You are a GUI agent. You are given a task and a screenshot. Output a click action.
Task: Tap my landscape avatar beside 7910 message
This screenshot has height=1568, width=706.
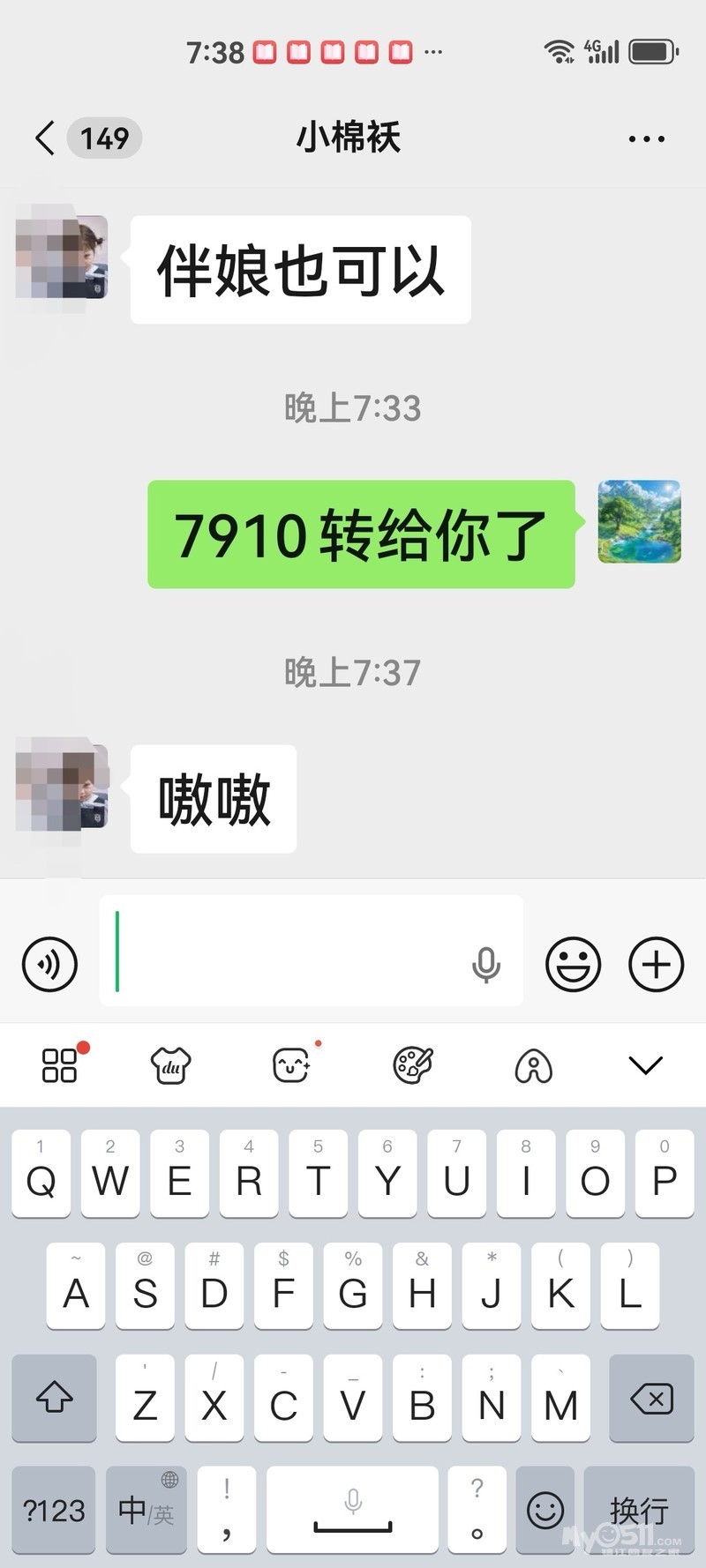click(639, 522)
